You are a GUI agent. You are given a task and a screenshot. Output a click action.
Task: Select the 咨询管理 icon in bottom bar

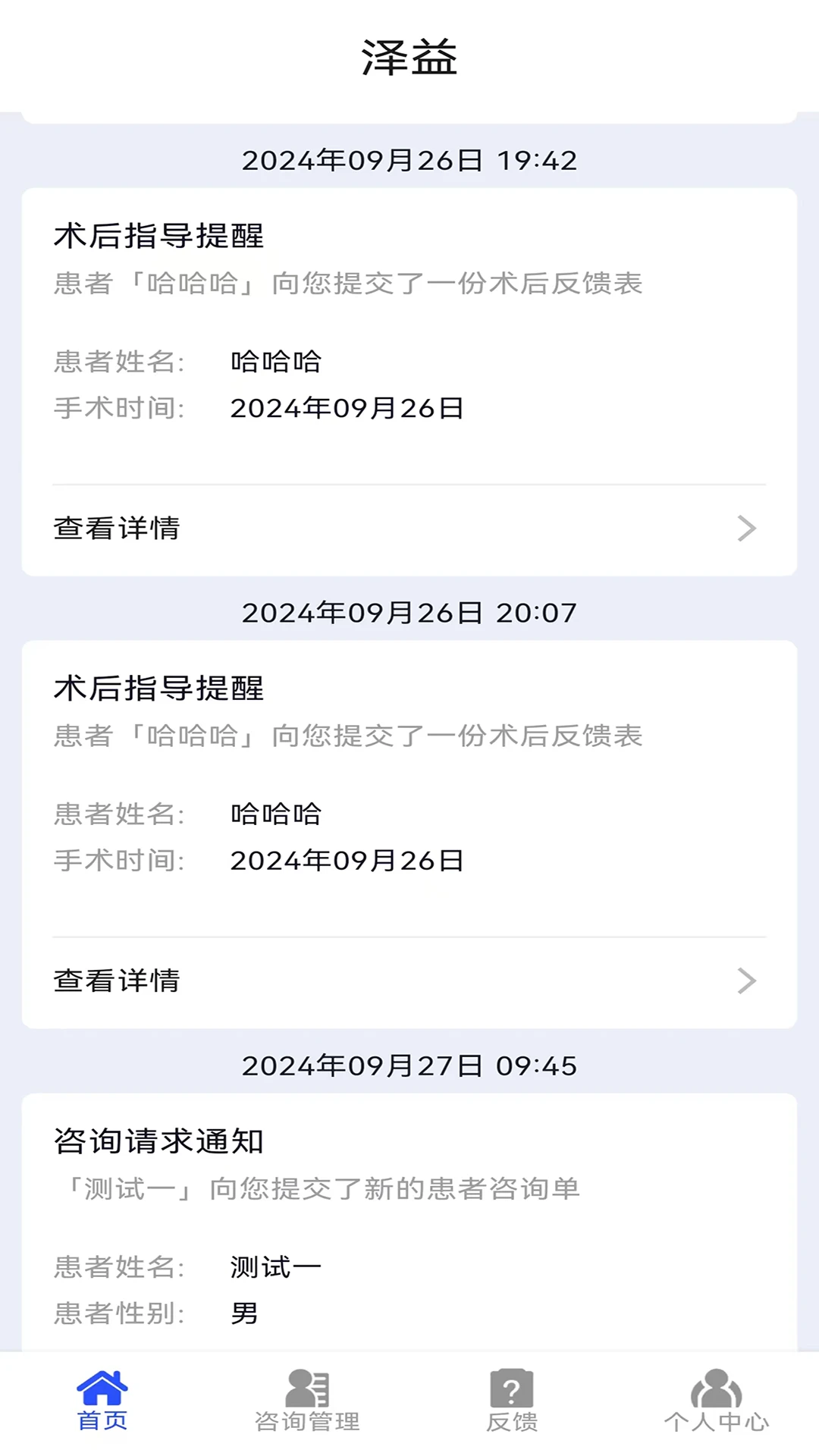pyautogui.click(x=306, y=1398)
